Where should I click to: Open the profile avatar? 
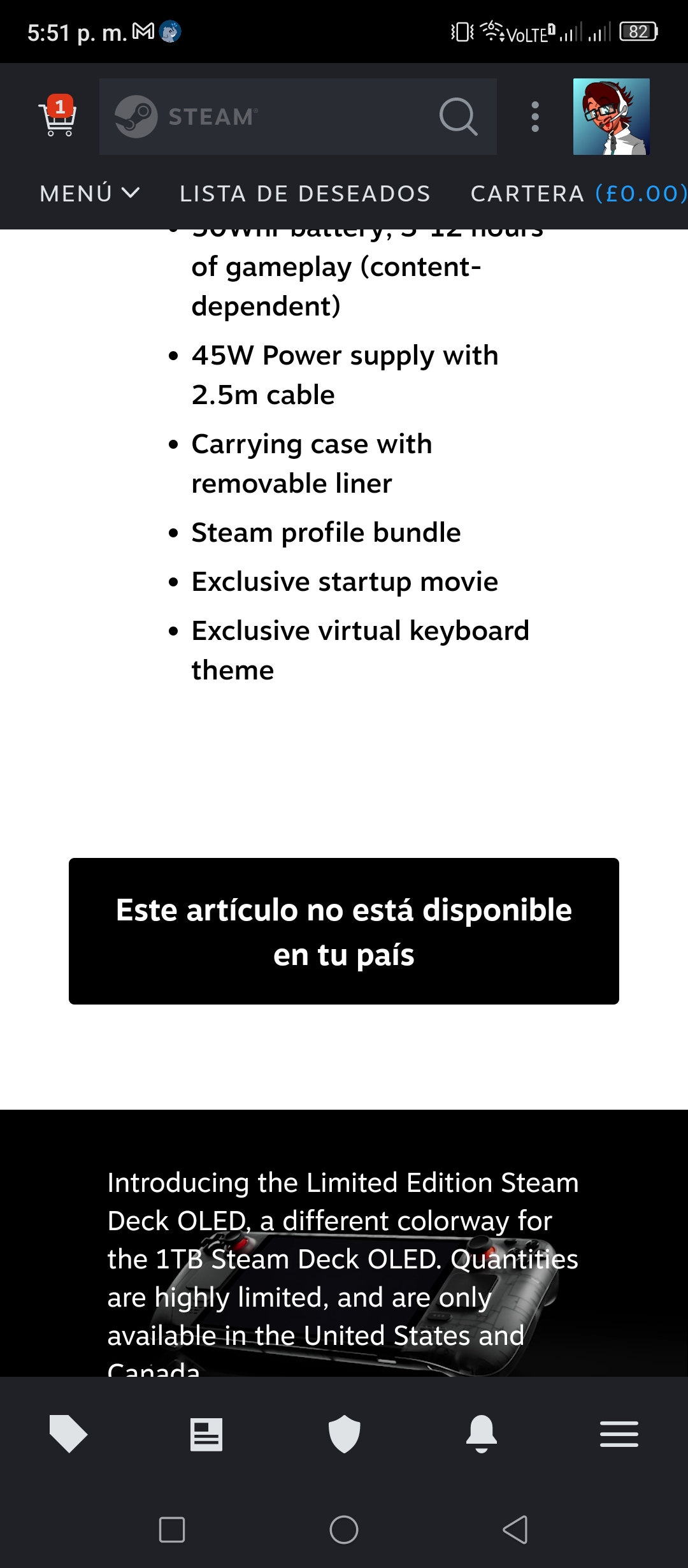(x=611, y=117)
